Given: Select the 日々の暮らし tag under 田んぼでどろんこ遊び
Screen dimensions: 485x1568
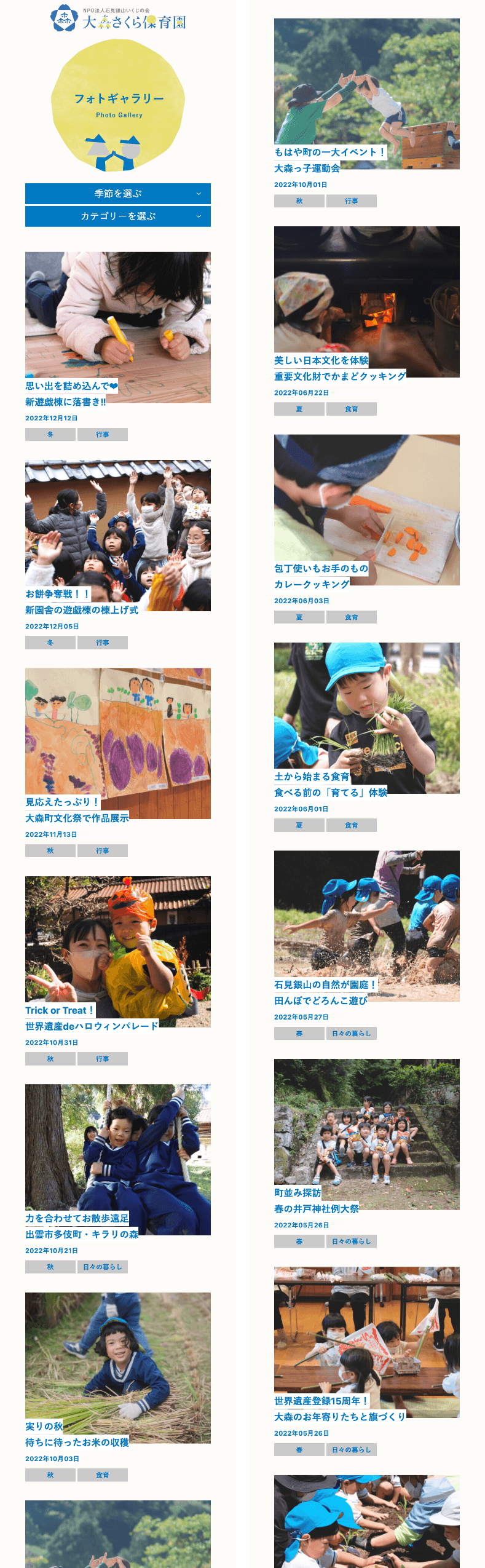Looking at the screenshot, I should (x=352, y=1034).
